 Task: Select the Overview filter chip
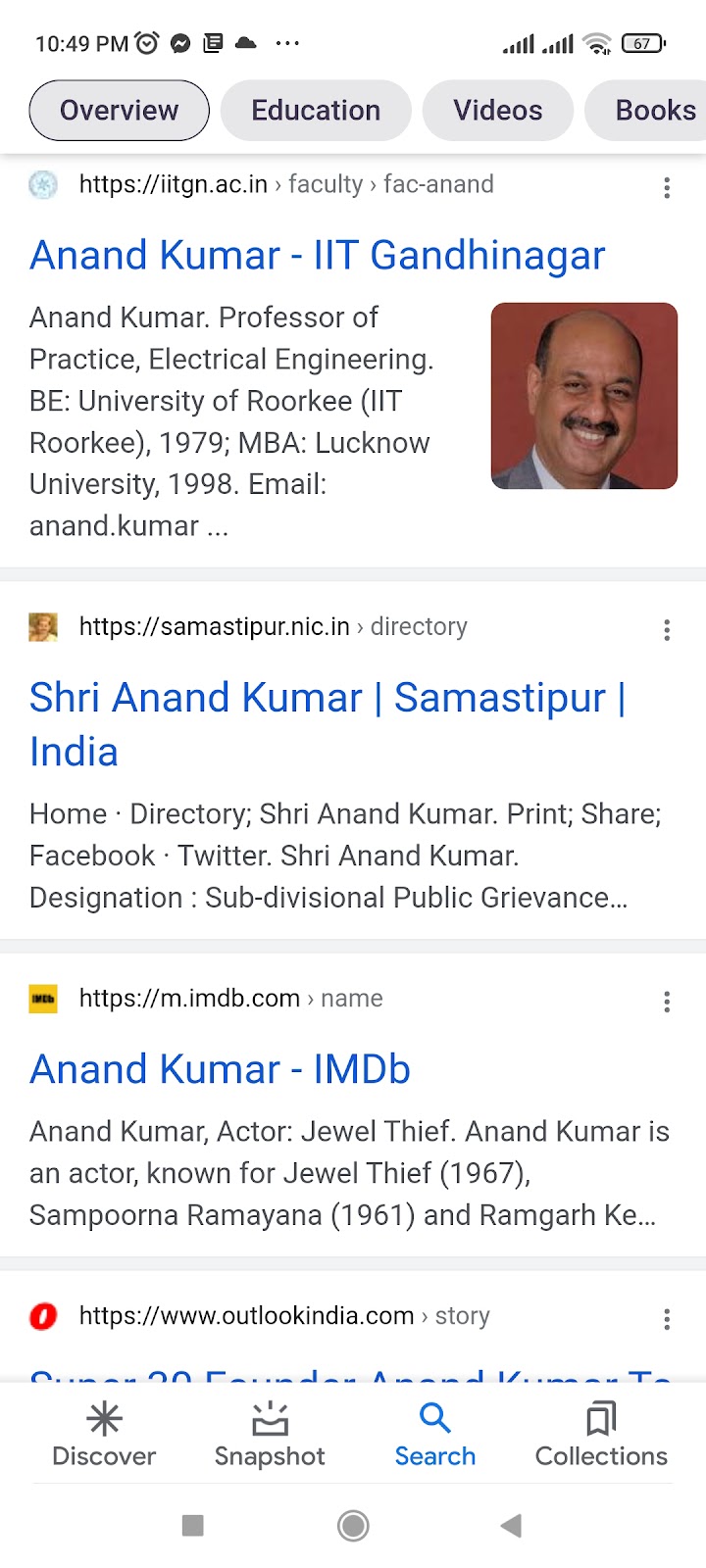tap(119, 111)
